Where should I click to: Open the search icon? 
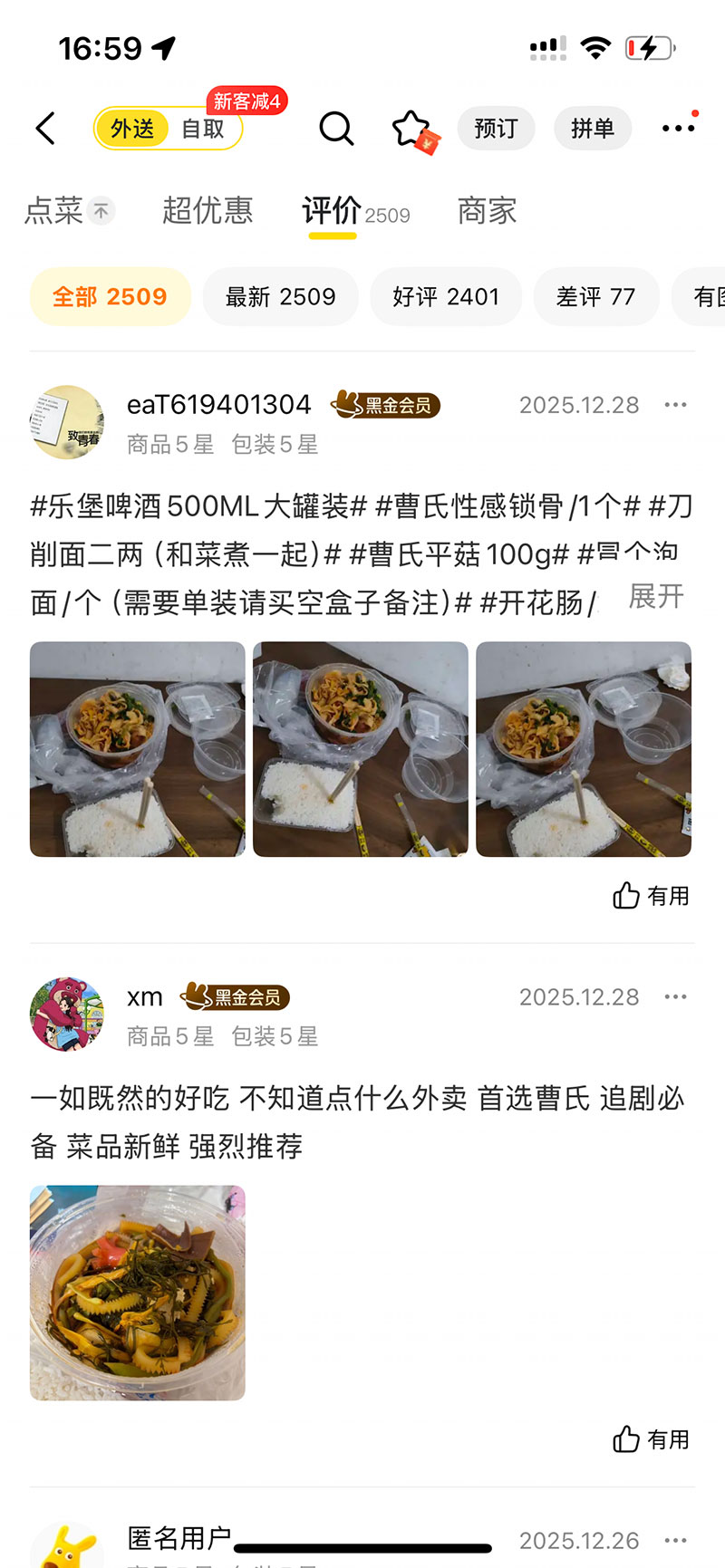pyautogui.click(x=336, y=128)
